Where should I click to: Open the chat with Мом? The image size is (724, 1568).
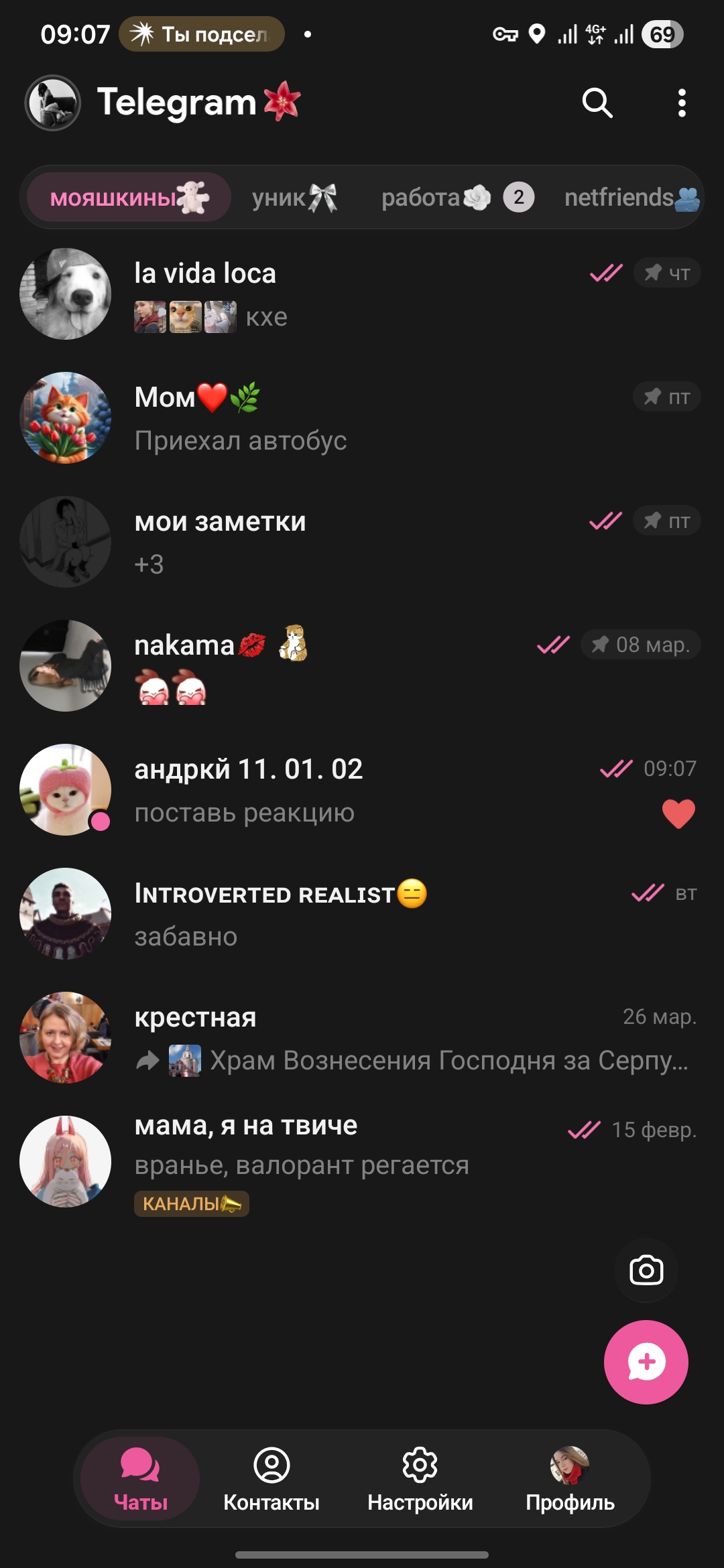click(362, 419)
